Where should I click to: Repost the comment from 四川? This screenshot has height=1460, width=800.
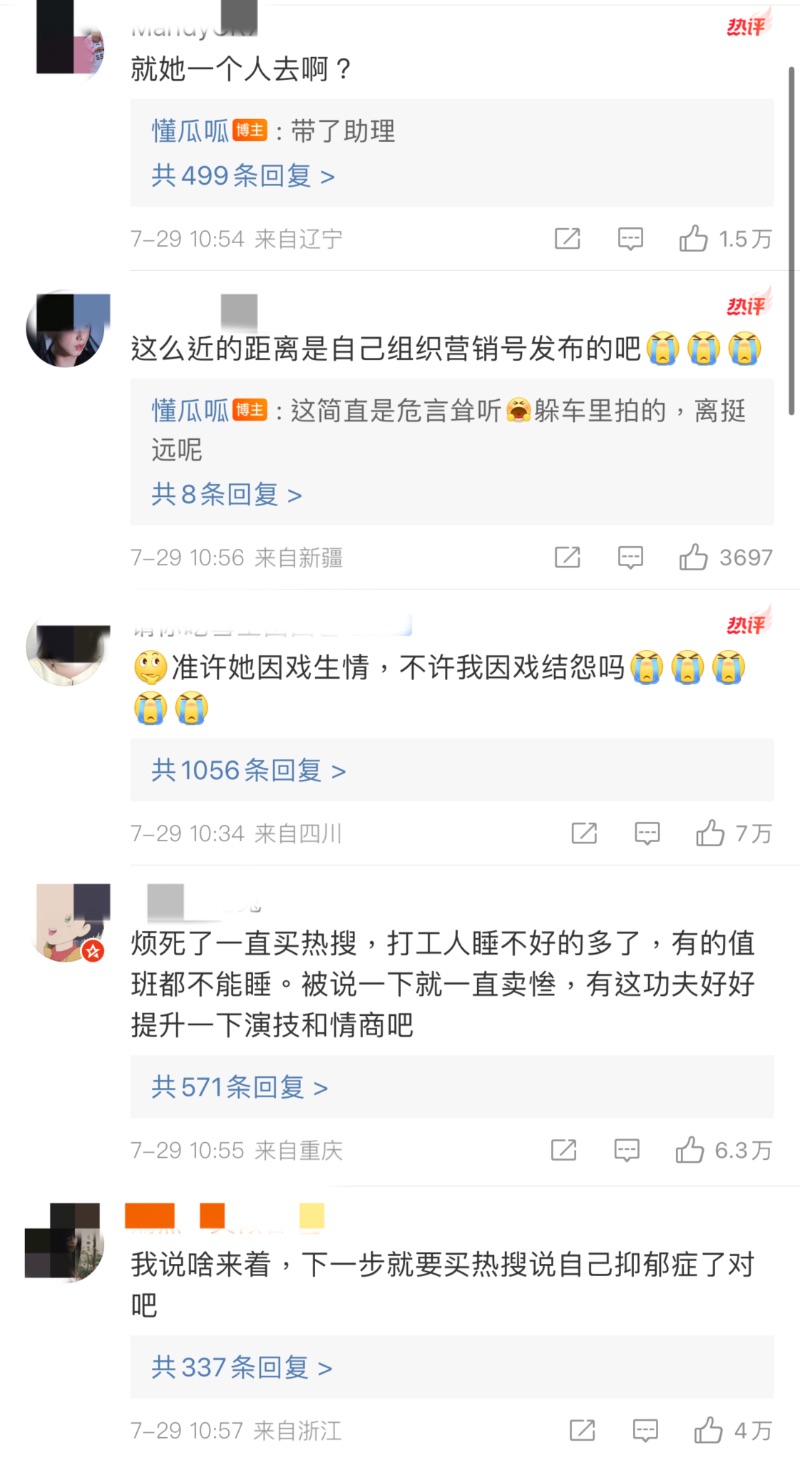click(x=584, y=833)
